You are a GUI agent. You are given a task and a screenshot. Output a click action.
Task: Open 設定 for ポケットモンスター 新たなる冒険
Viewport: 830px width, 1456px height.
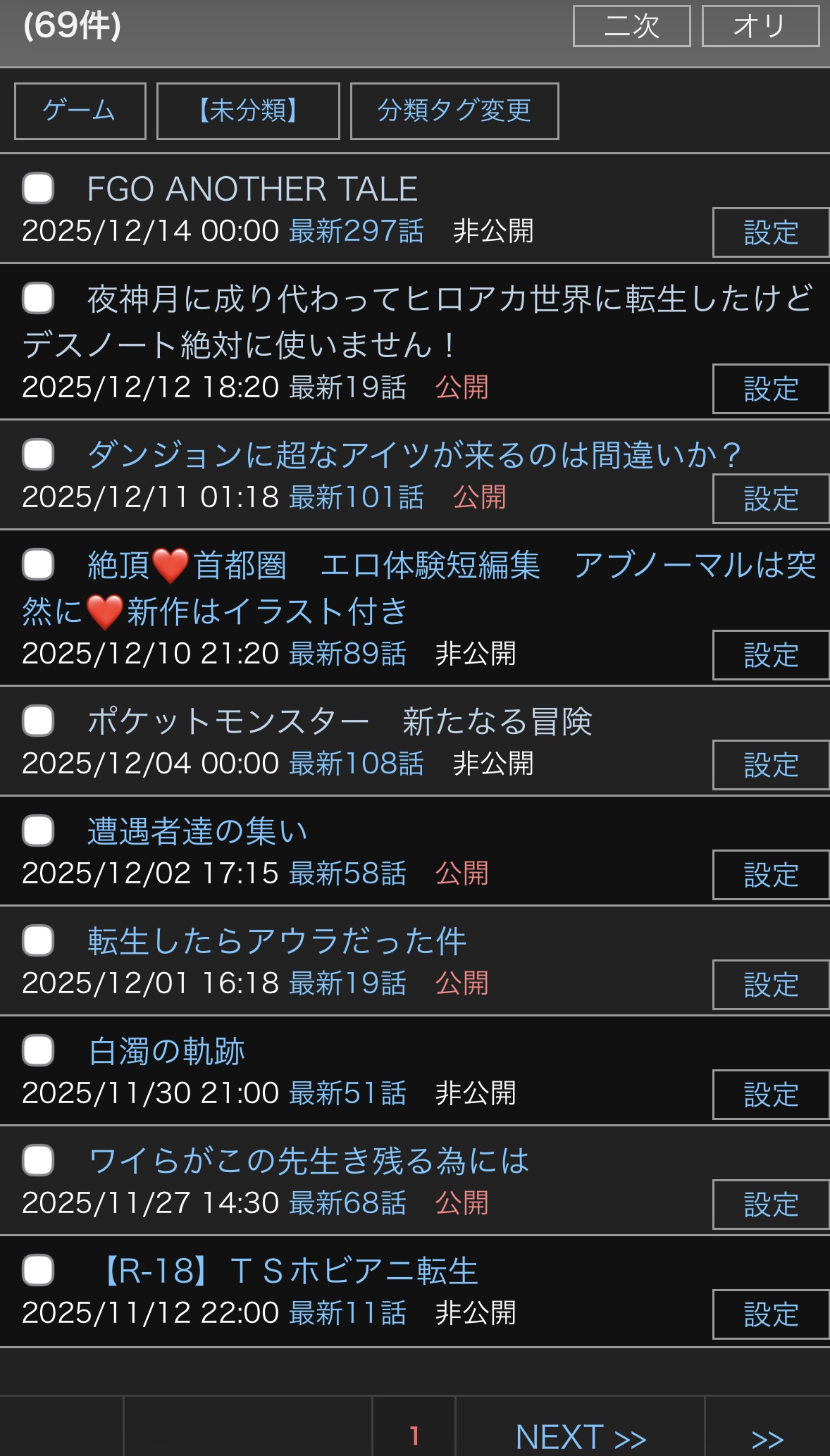pos(770,765)
